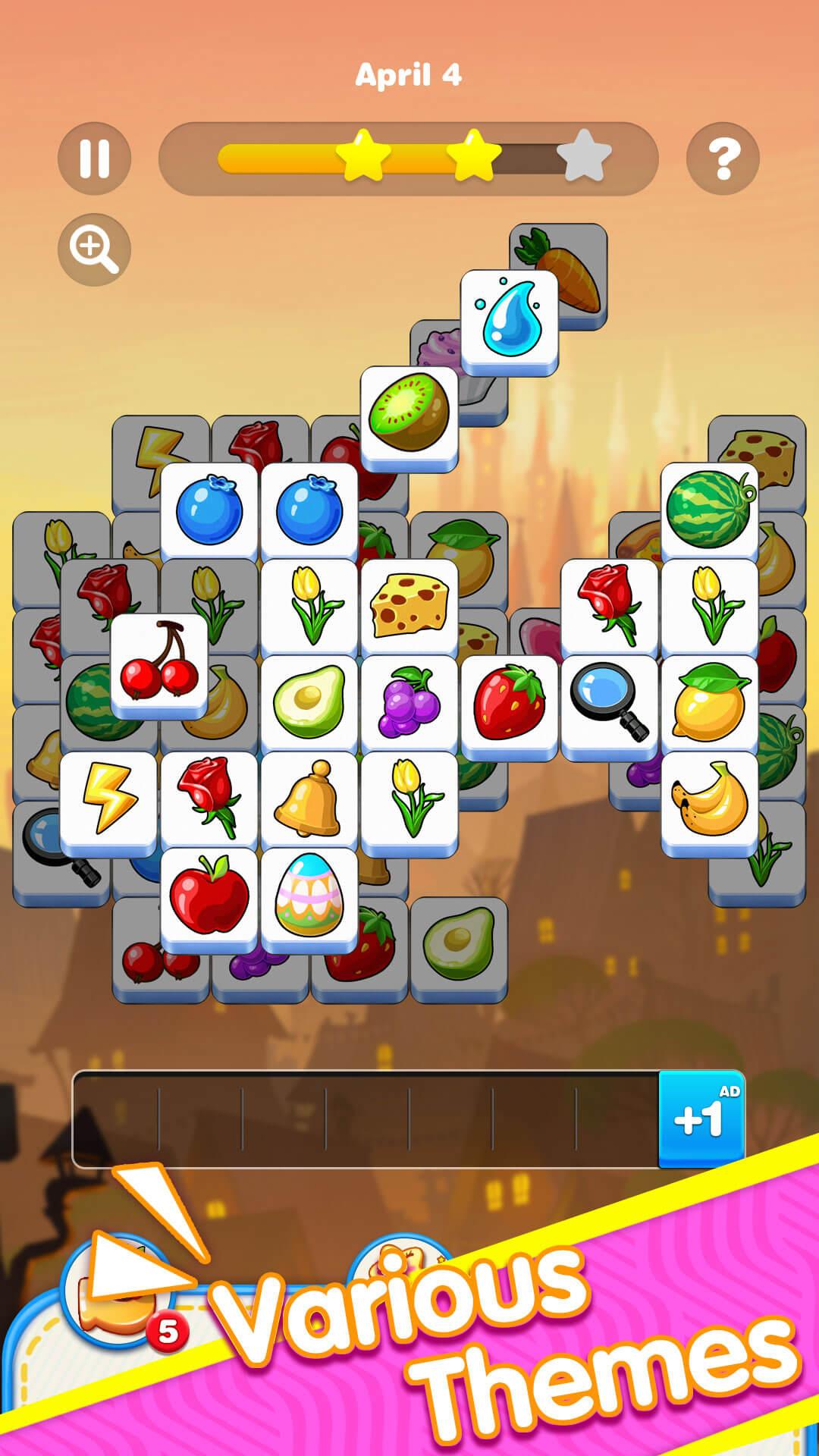Image resolution: width=819 pixels, height=1456 pixels.
Task: Add an extra slot with +1 AD
Action: (701, 1119)
